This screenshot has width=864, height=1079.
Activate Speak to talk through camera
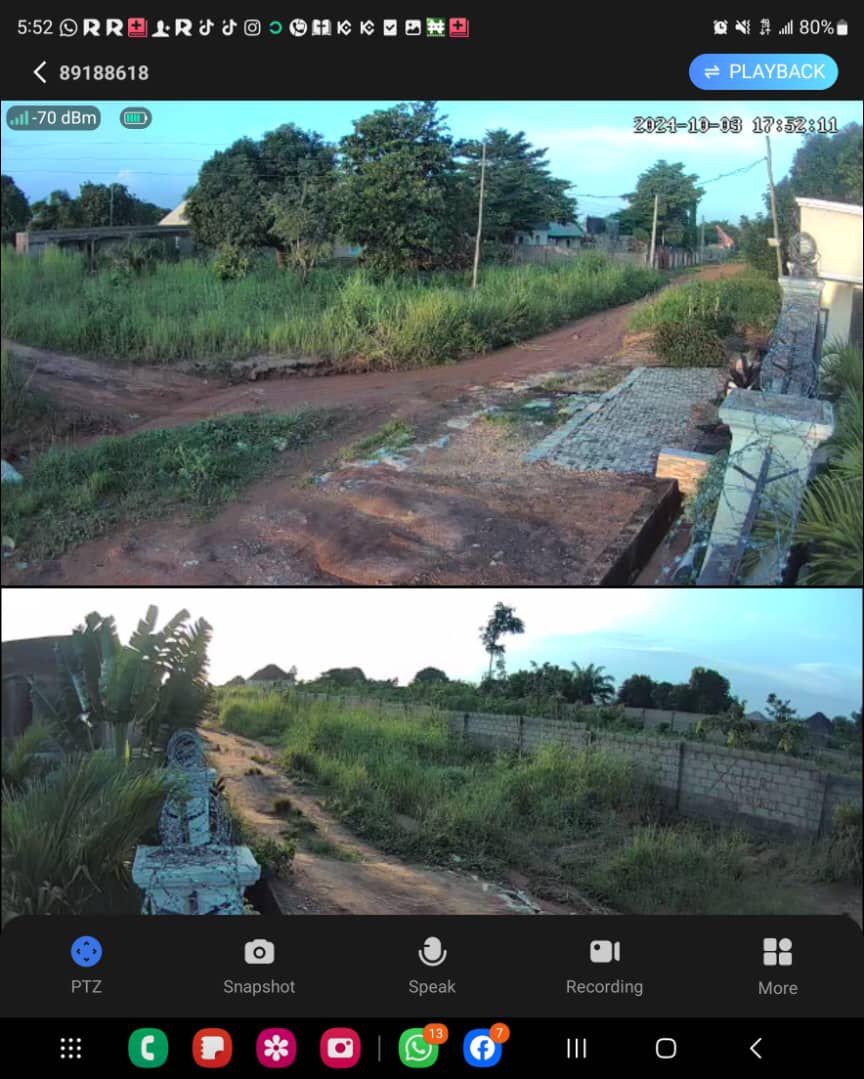[x=432, y=965]
